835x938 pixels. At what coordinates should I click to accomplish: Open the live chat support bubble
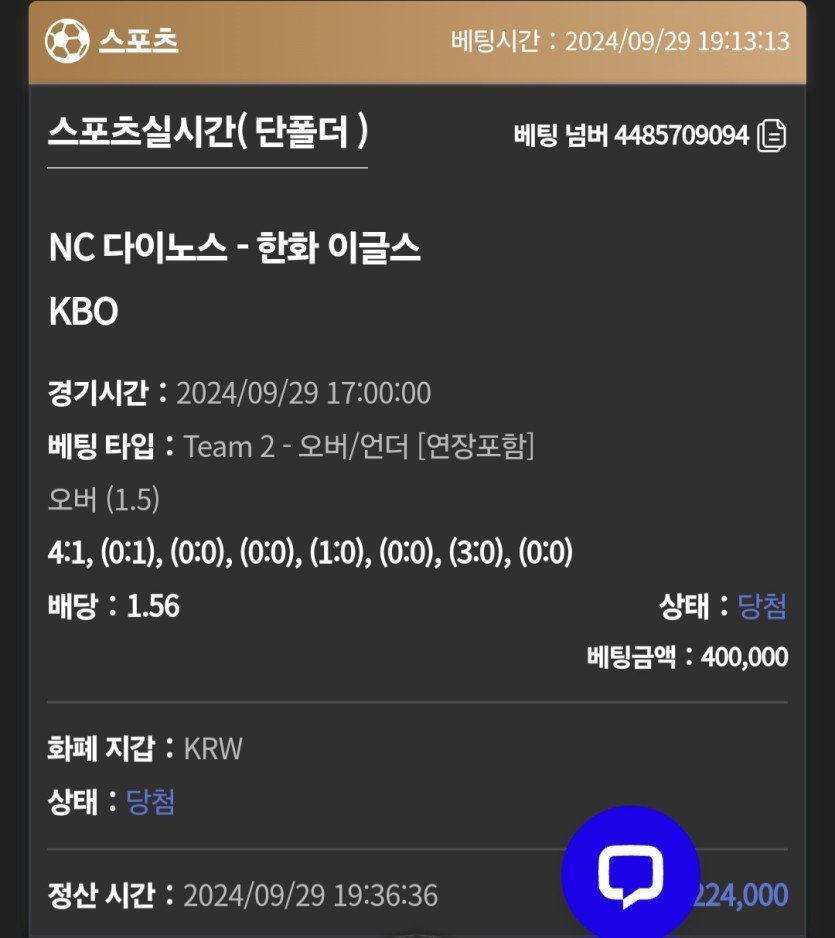[630, 873]
